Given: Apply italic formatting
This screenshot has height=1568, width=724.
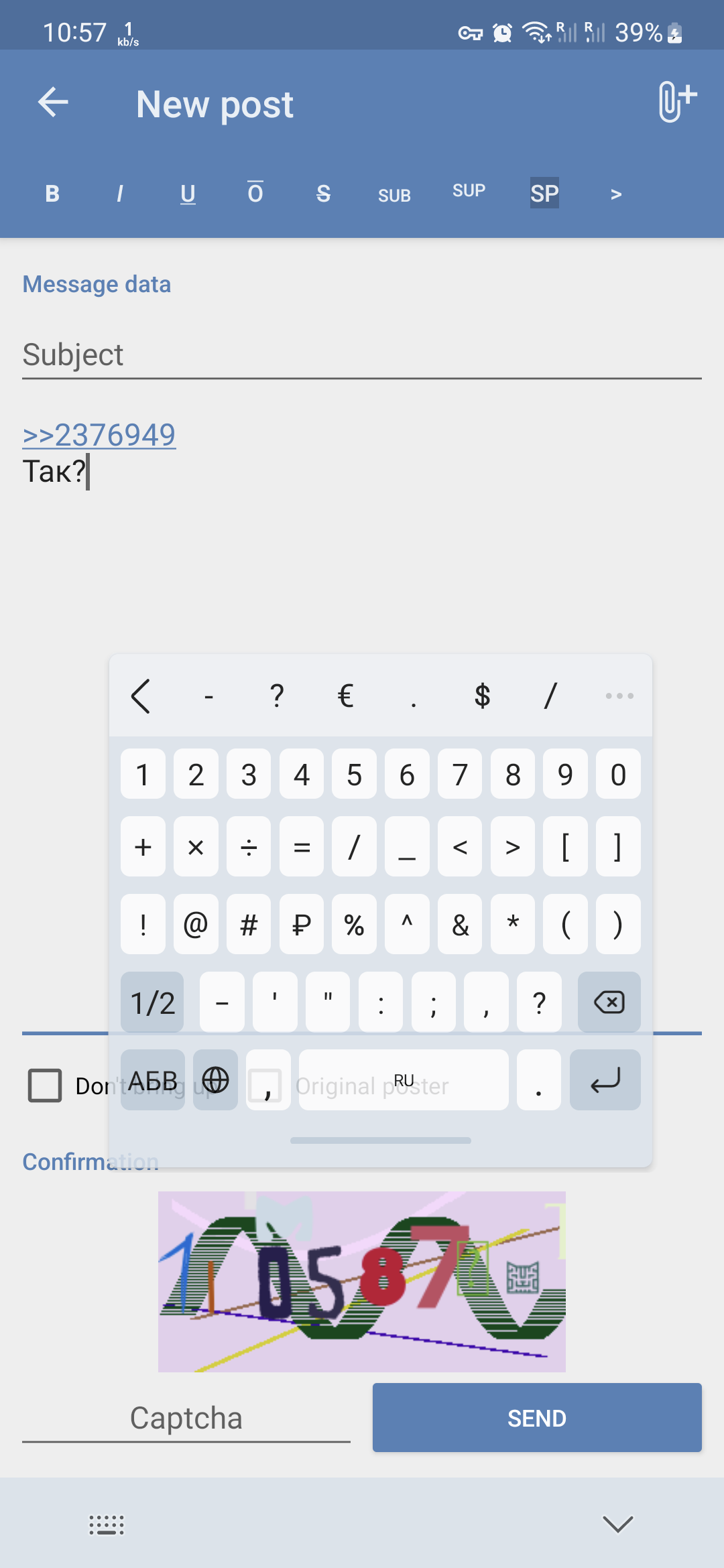Looking at the screenshot, I should pyautogui.click(x=120, y=194).
